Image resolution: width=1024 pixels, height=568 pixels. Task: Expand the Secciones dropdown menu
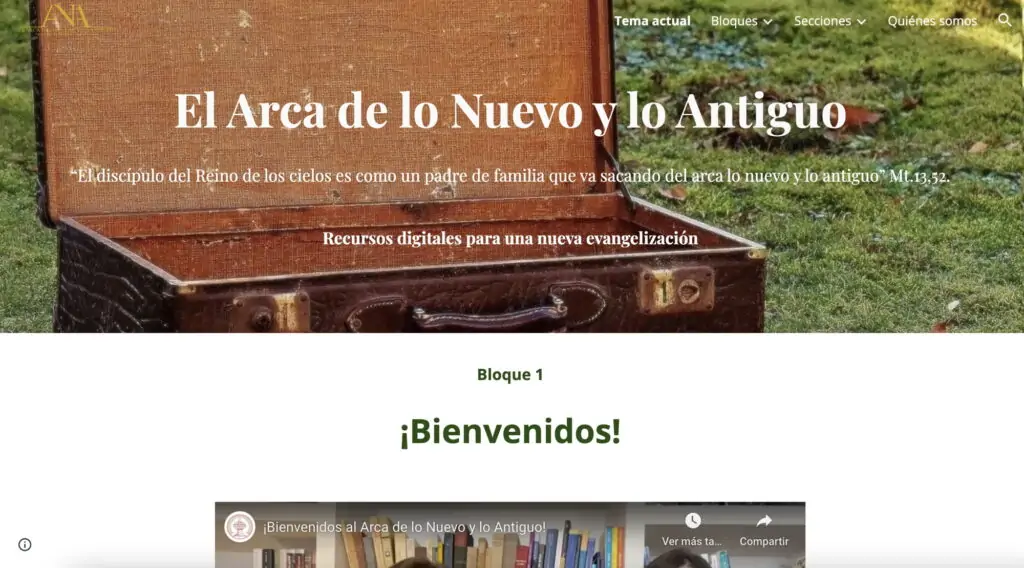coord(829,21)
